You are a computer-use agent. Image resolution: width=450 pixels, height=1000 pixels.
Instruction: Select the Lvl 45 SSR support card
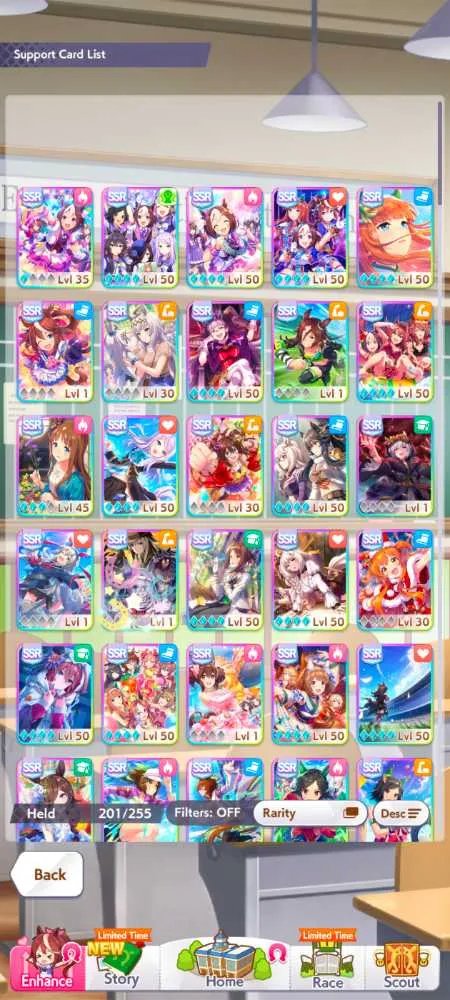point(55,466)
